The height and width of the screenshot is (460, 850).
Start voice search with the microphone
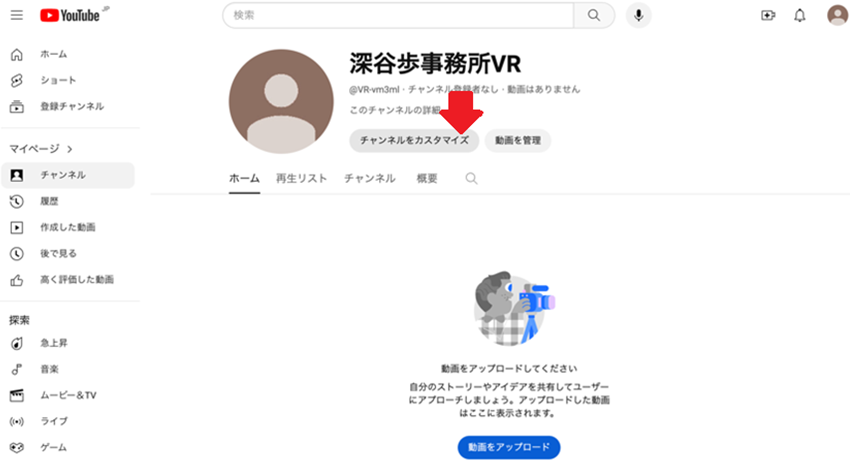click(638, 15)
